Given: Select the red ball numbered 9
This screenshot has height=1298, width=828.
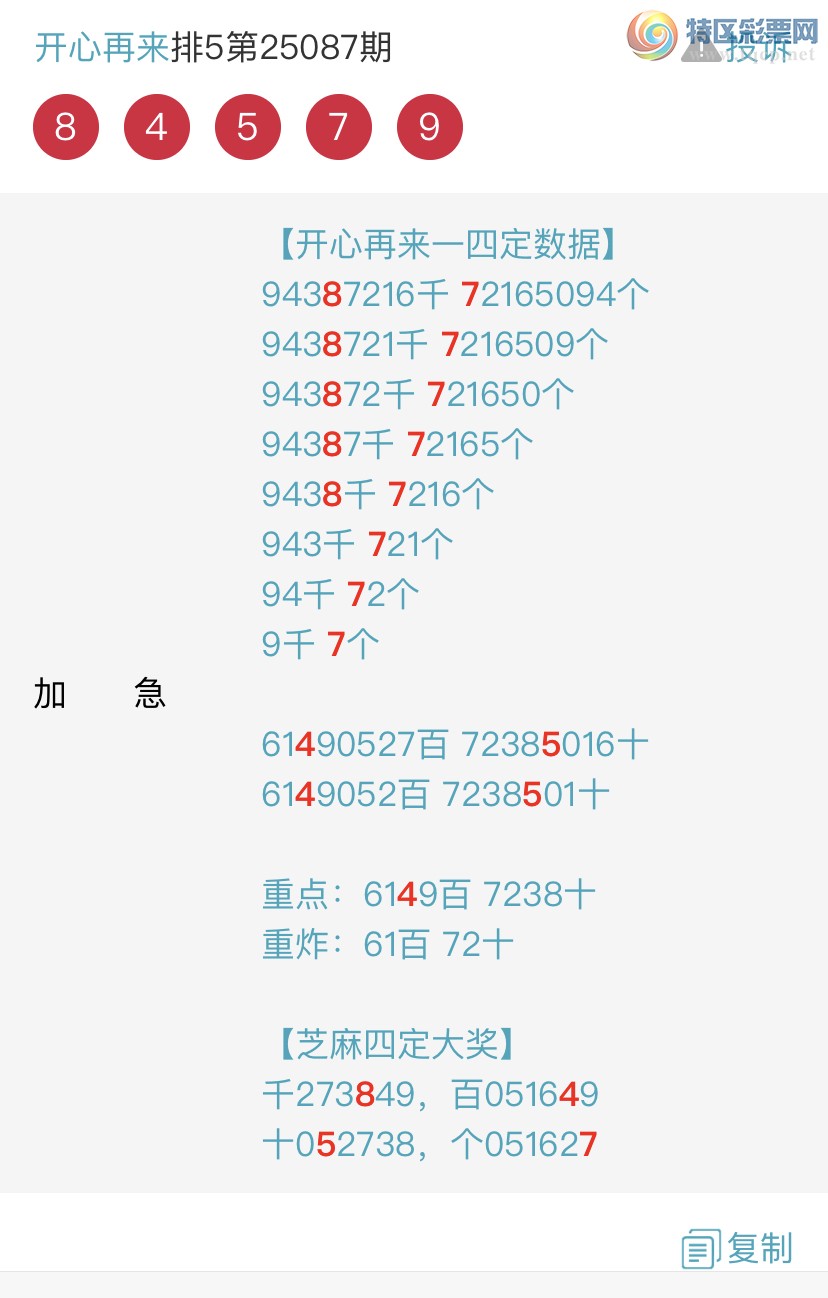Looking at the screenshot, I should pyautogui.click(x=429, y=126).
